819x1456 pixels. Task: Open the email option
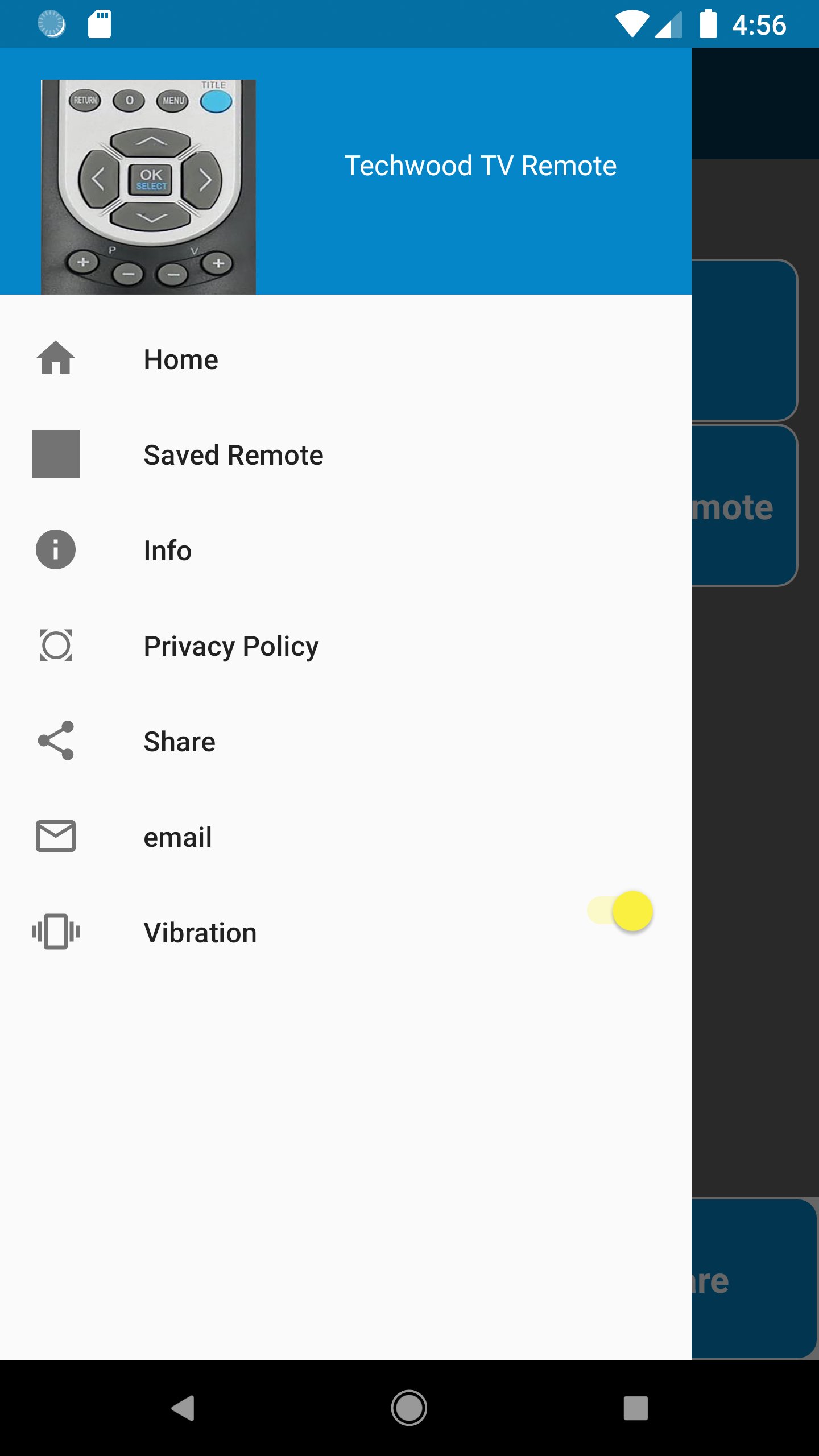tap(177, 837)
